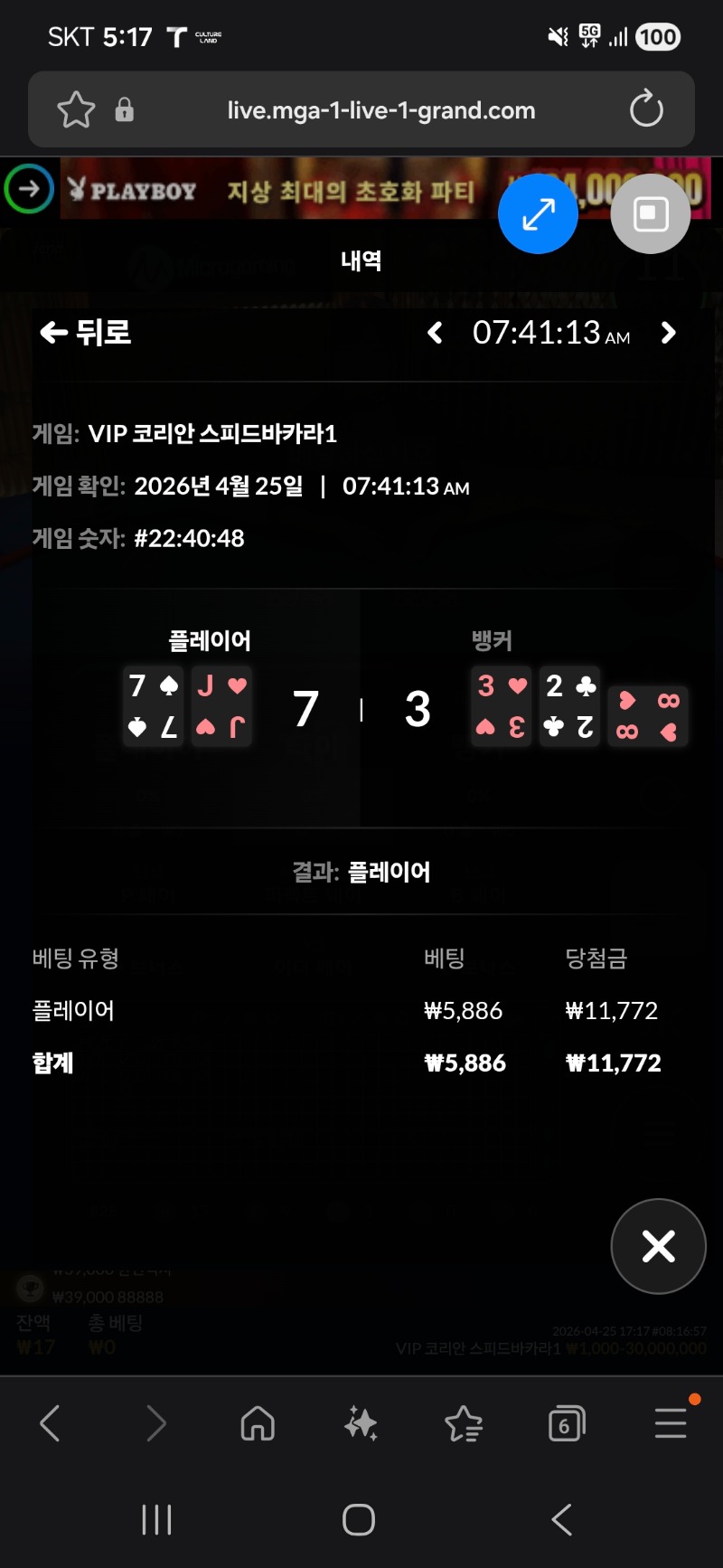Tap the gray square floating button
The height and width of the screenshot is (1568, 723).
tap(651, 214)
